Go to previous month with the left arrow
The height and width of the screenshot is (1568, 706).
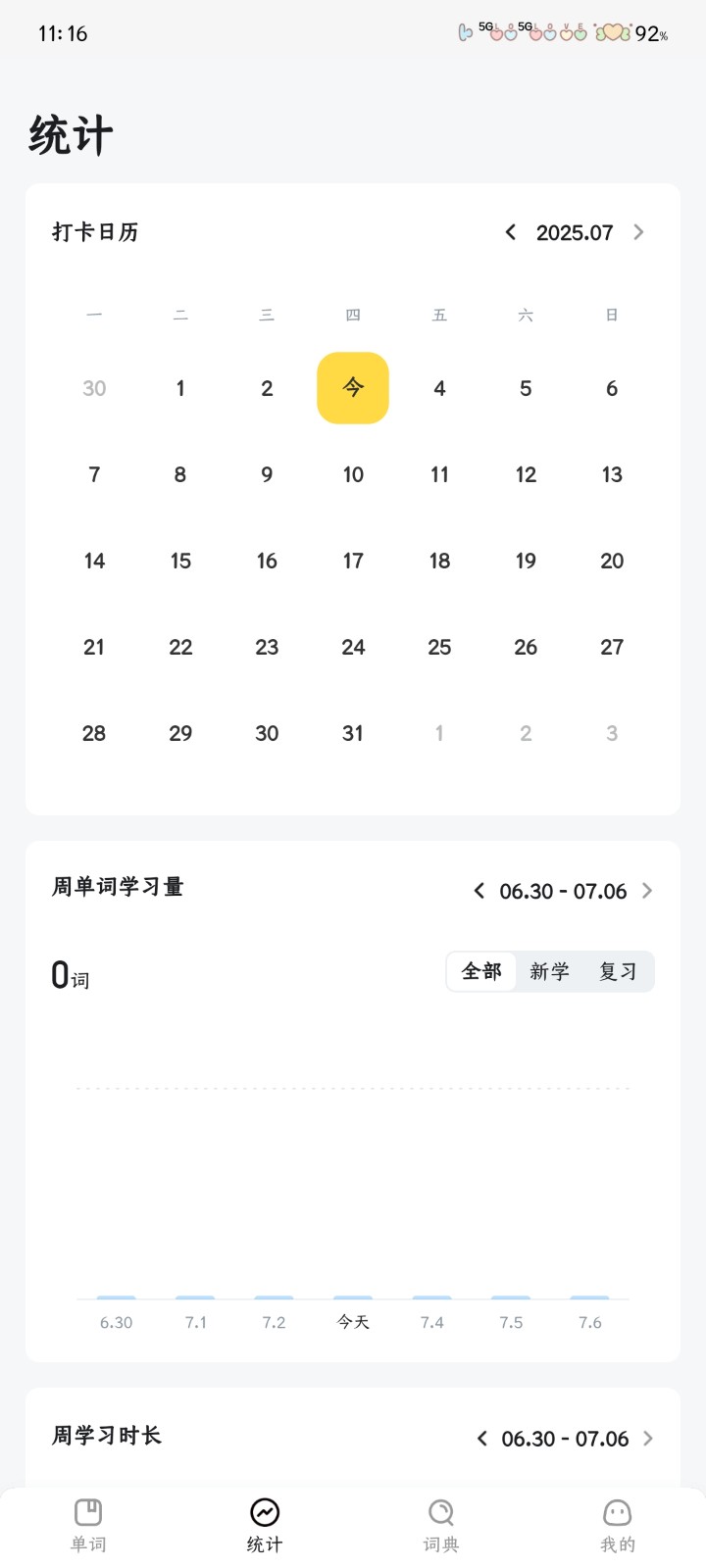point(510,232)
